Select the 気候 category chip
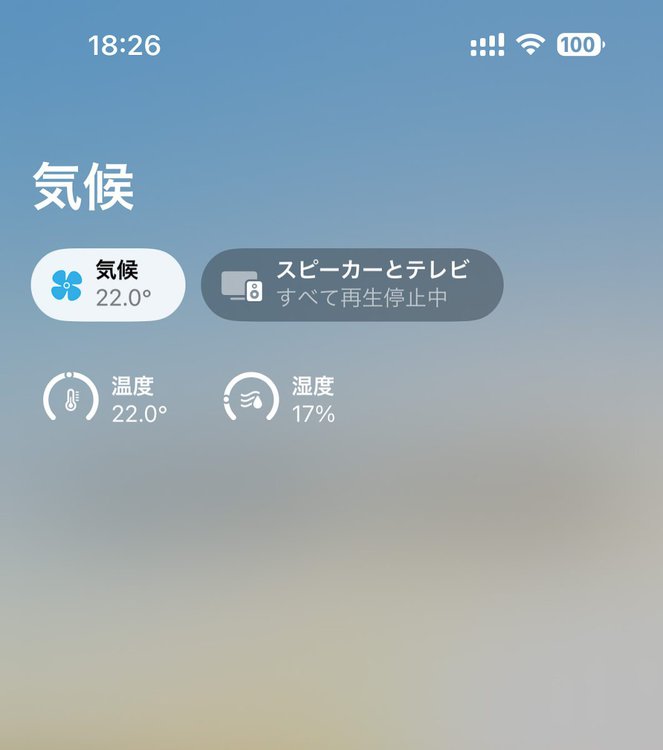This screenshot has width=663, height=750. click(108, 284)
